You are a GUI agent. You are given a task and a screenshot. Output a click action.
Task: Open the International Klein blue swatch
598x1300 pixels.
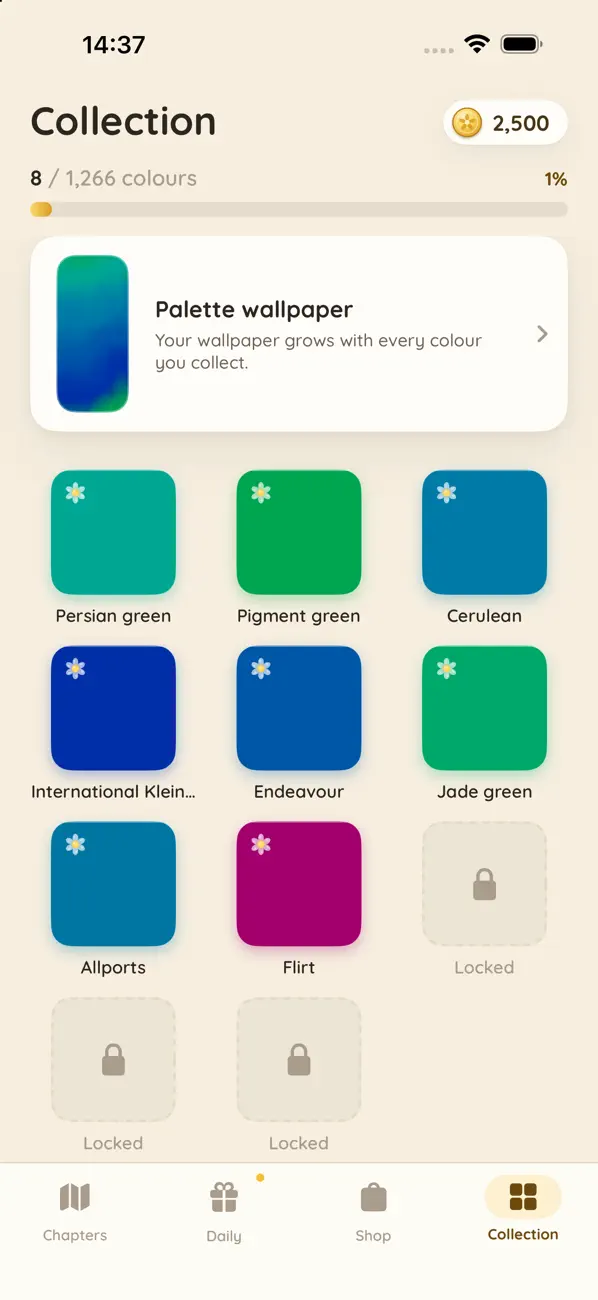tap(113, 709)
